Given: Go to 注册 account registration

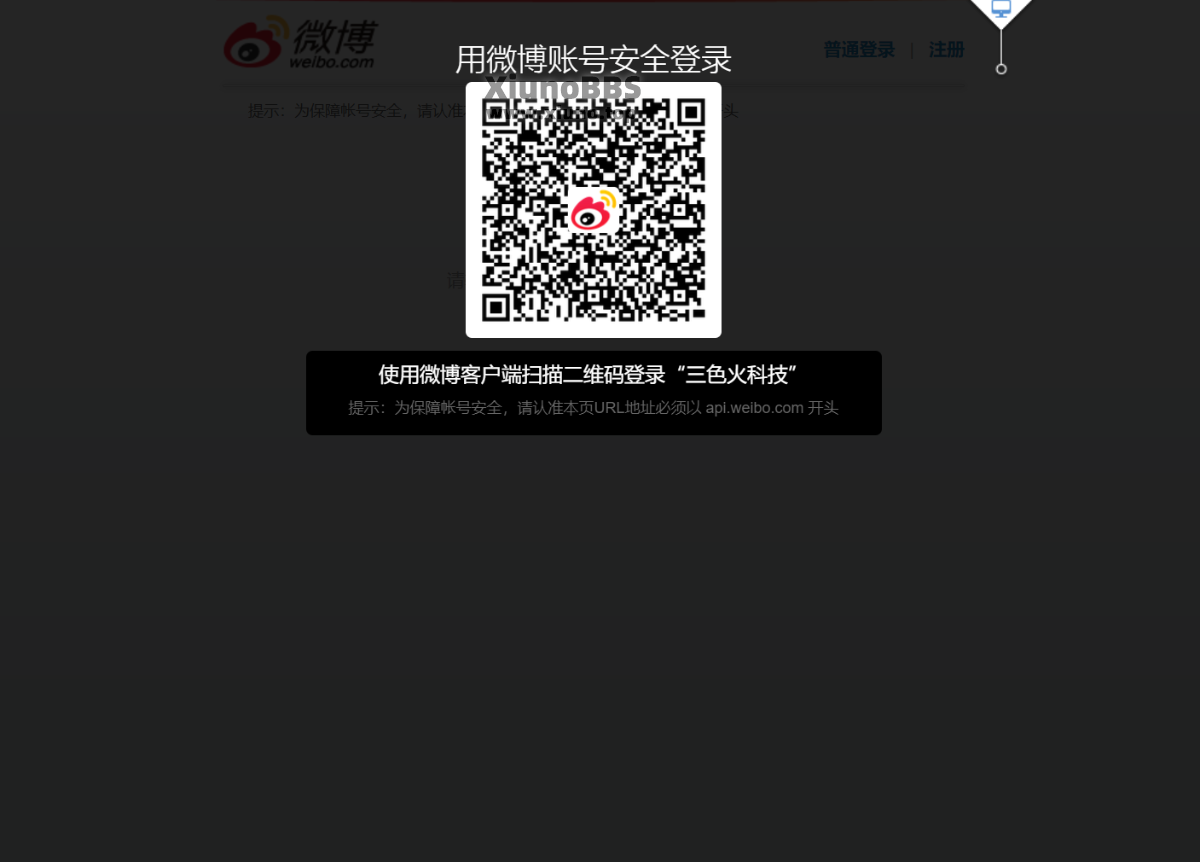Looking at the screenshot, I should pyautogui.click(x=946, y=50).
